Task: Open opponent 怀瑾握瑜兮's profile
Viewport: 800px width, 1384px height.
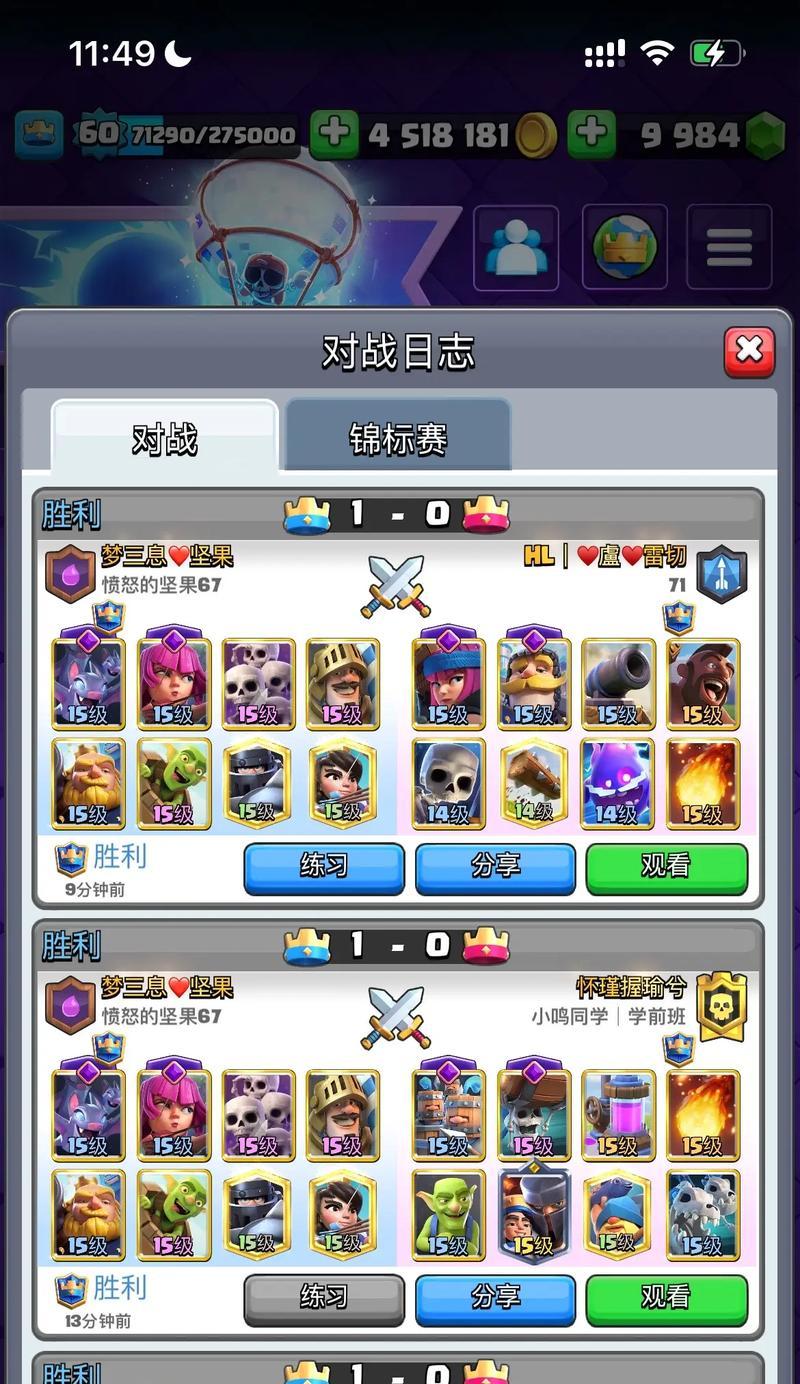Action: point(632,988)
